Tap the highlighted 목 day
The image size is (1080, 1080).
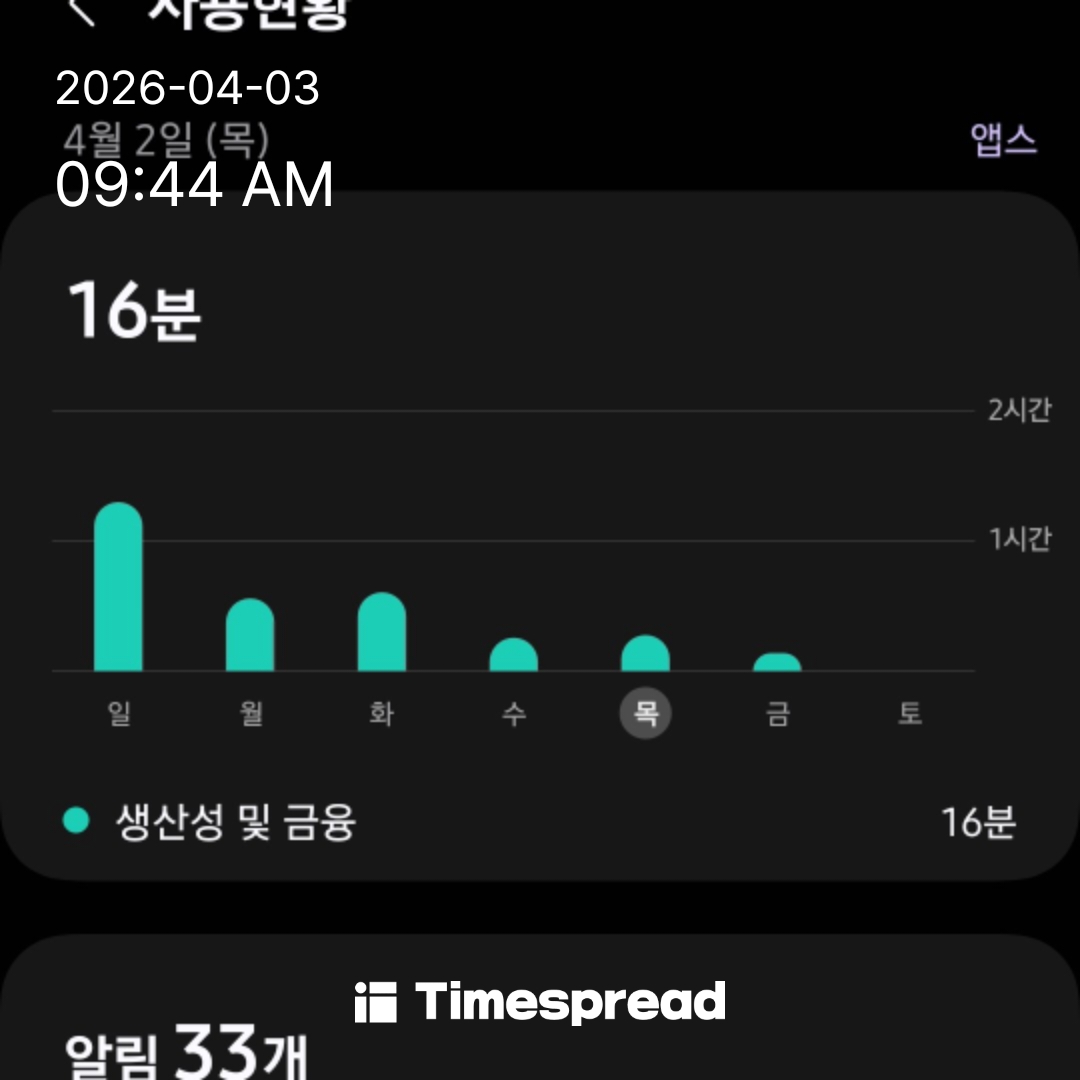click(645, 714)
